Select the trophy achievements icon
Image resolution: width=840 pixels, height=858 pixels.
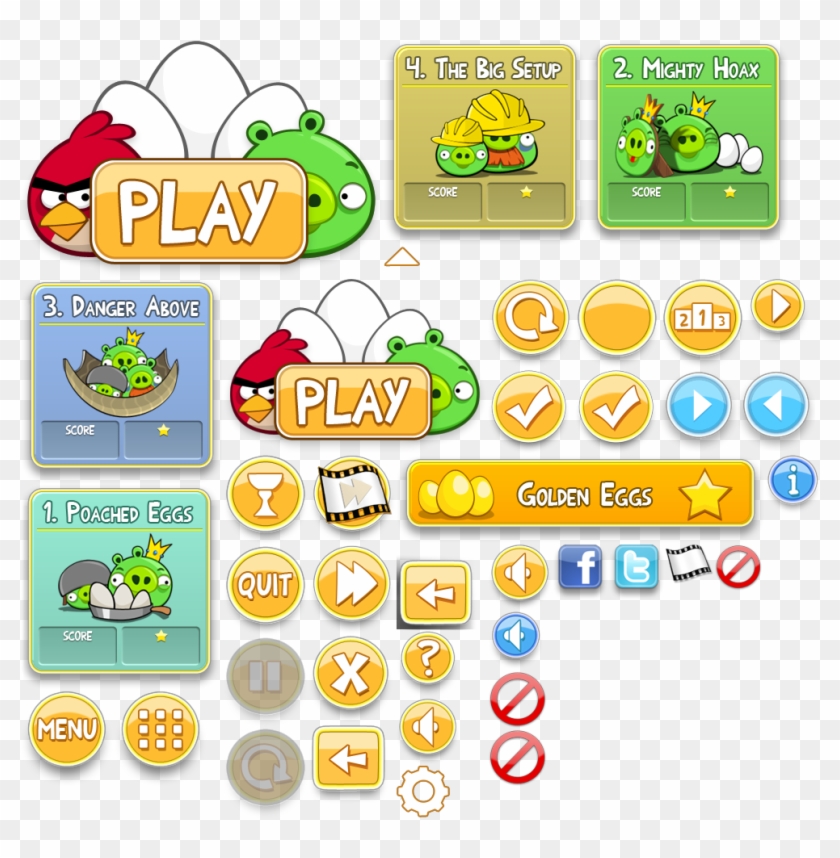pos(265,495)
